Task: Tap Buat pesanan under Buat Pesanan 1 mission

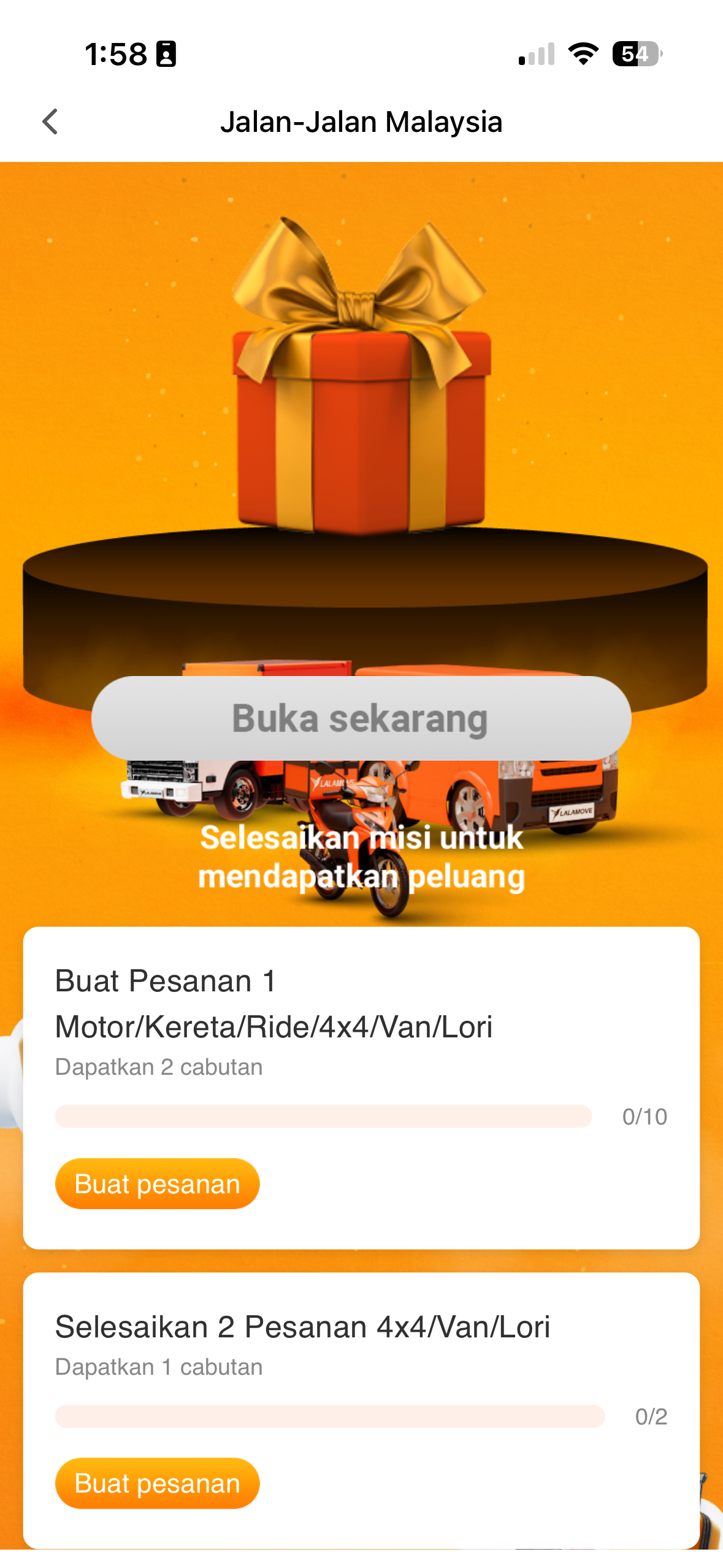Action: click(157, 1184)
